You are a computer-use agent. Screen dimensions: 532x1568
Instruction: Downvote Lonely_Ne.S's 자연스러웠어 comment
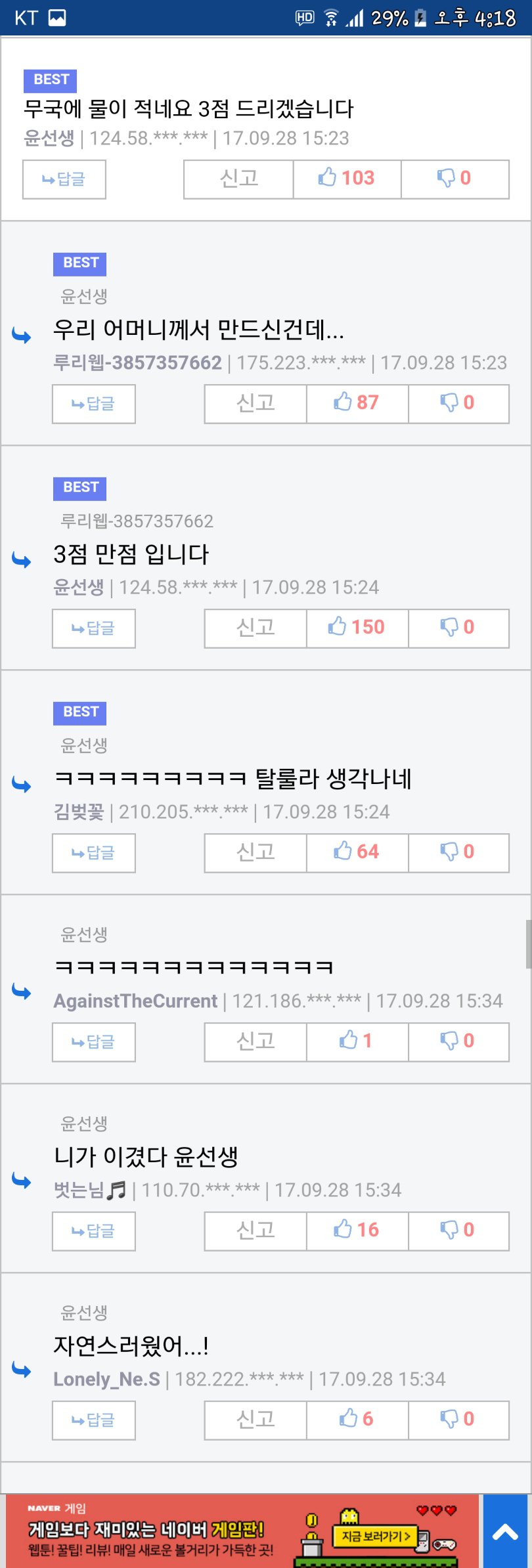tap(458, 1420)
